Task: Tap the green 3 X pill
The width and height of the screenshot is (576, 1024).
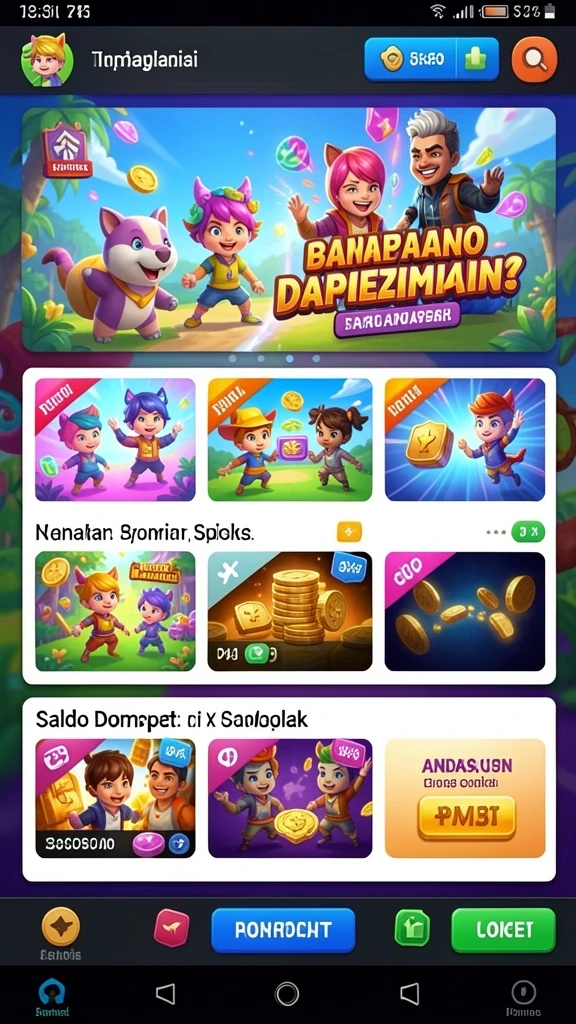Action: click(x=528, y=532)
